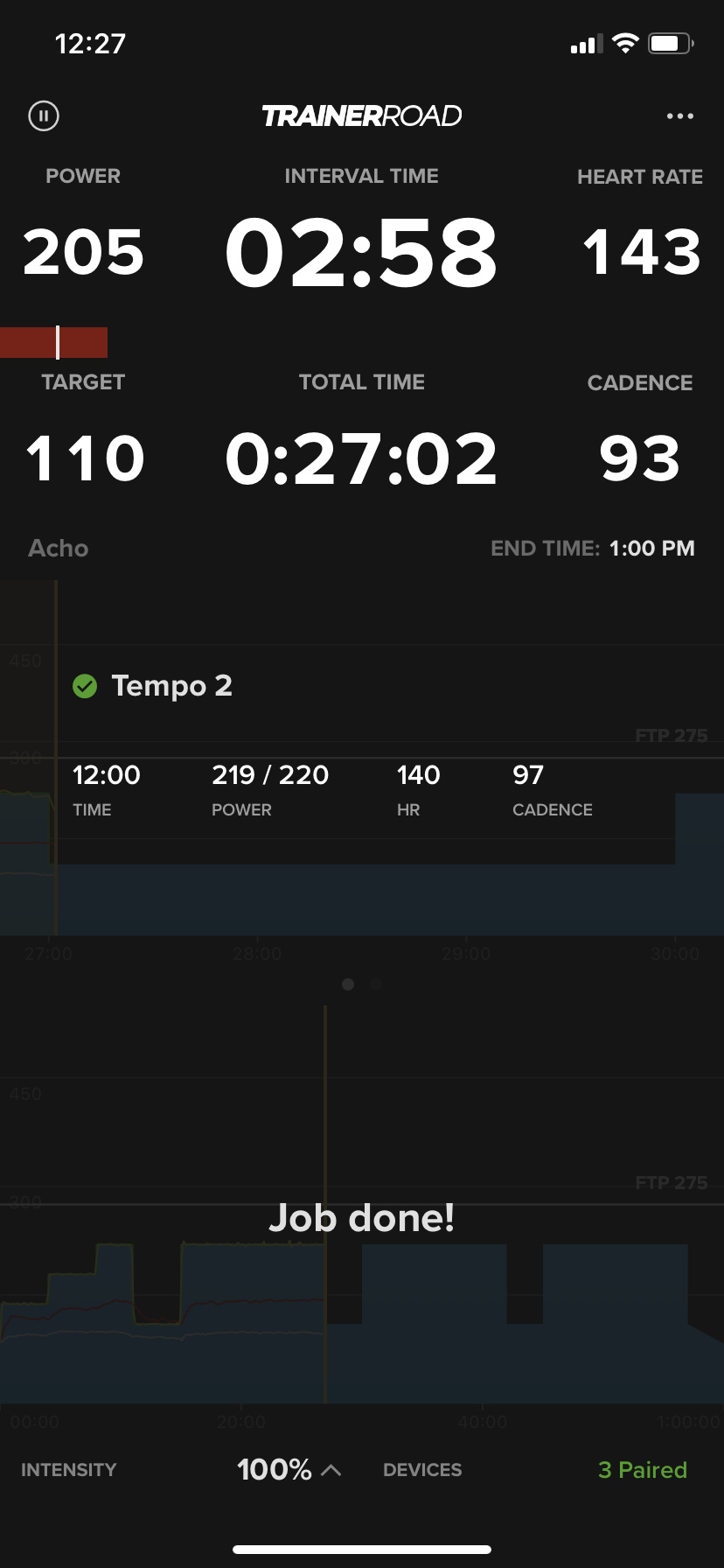The height and width of the screenshot is (1568, 724).
Task: Open the three-dot overflow menu
Action: tap(679, 115)
